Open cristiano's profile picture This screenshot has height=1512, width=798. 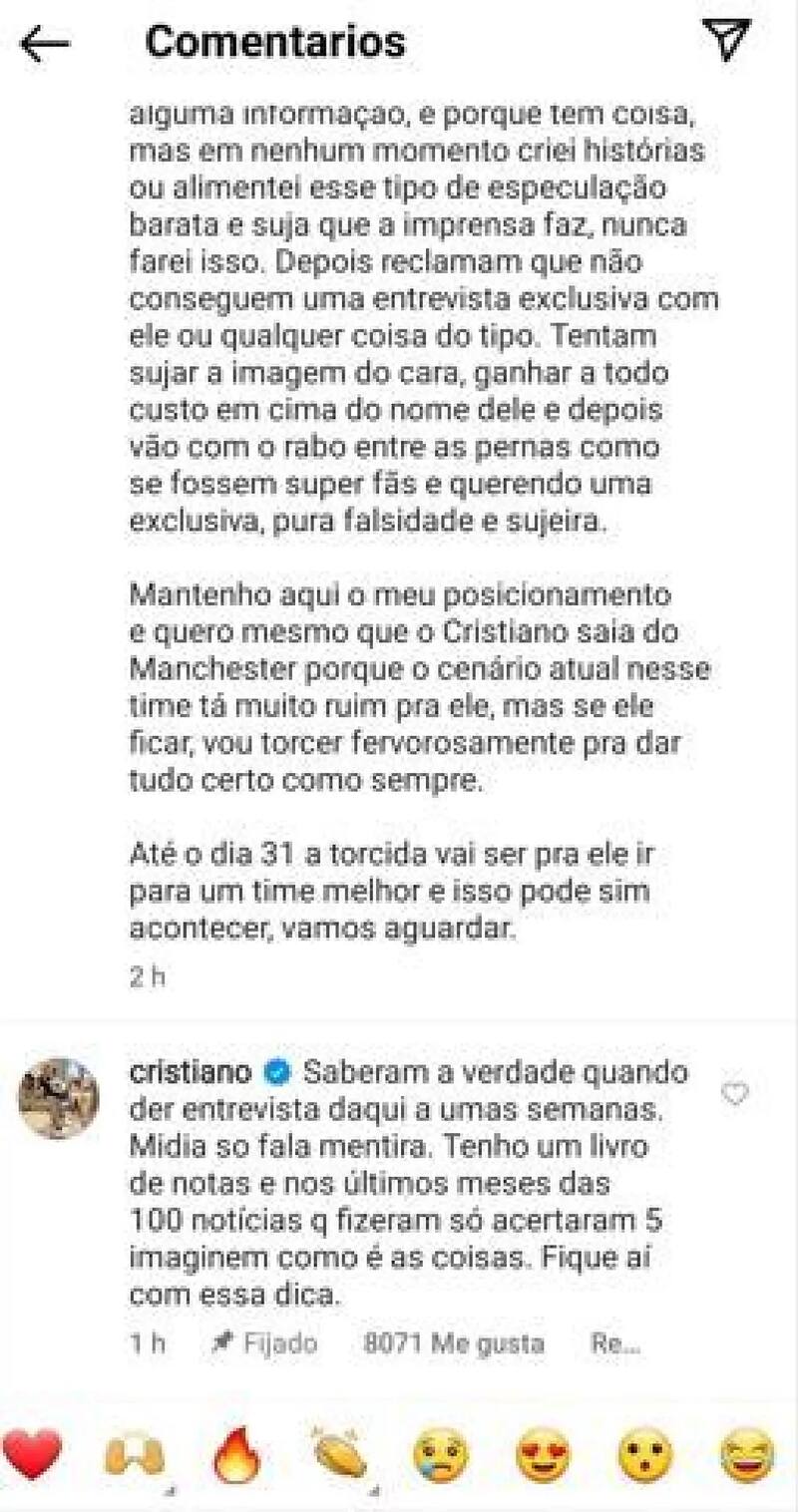[x=59, y=1098]
